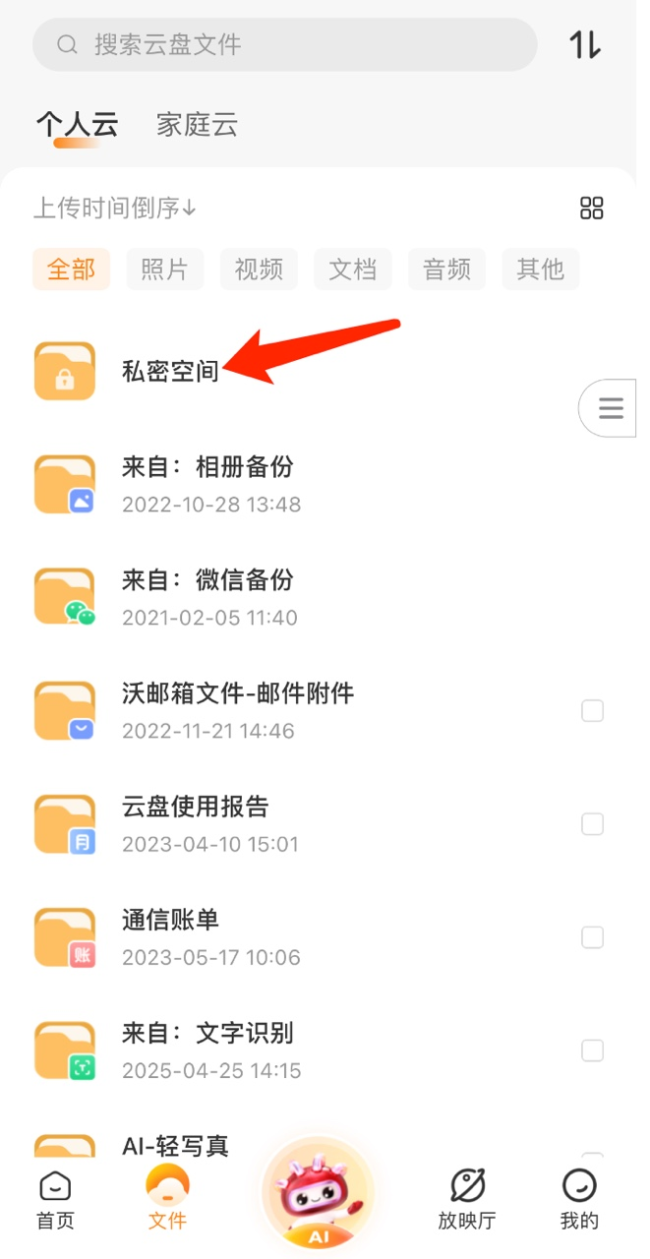Select the 云盘使用报告 checkbox
The height and width of the screenshot is (1259, 650).
(x=592, y=824)
